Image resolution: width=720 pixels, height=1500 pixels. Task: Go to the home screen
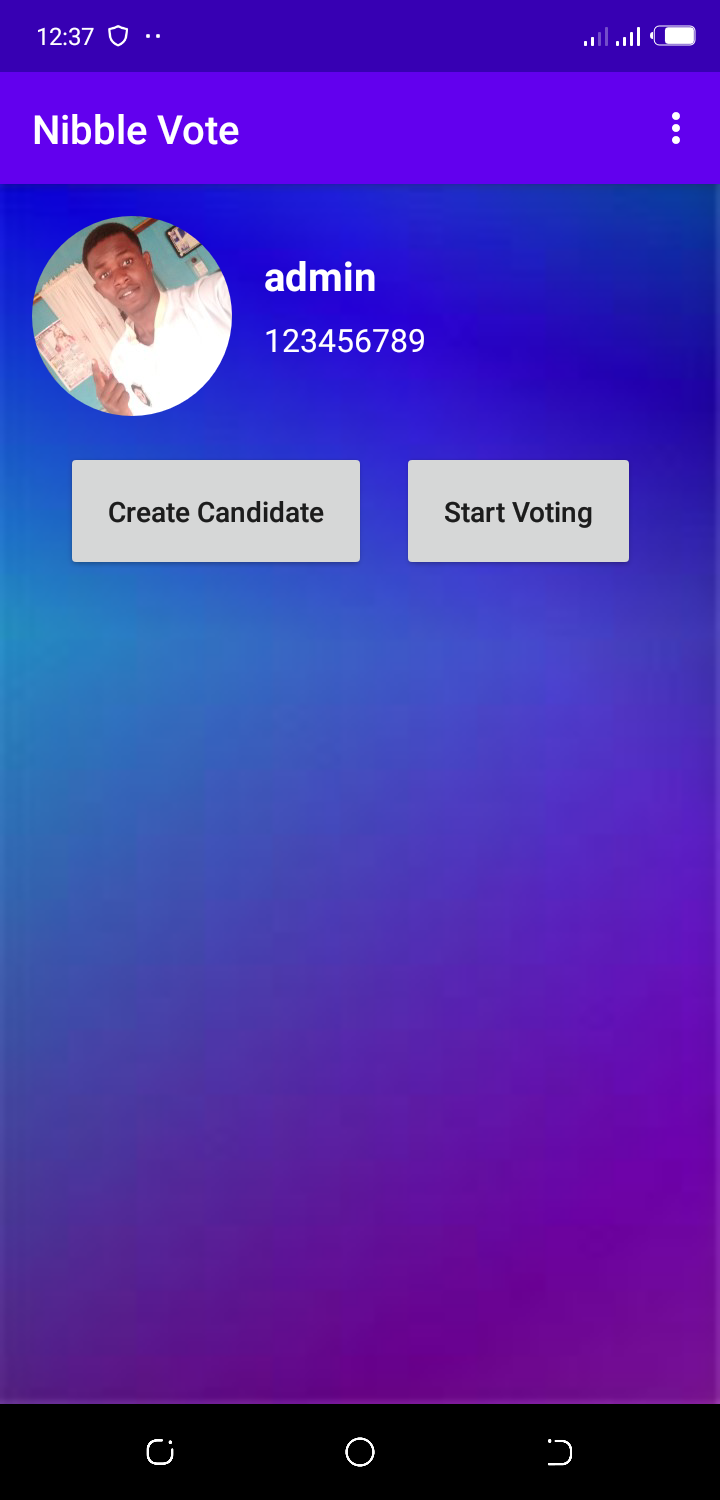(360, 1452)
